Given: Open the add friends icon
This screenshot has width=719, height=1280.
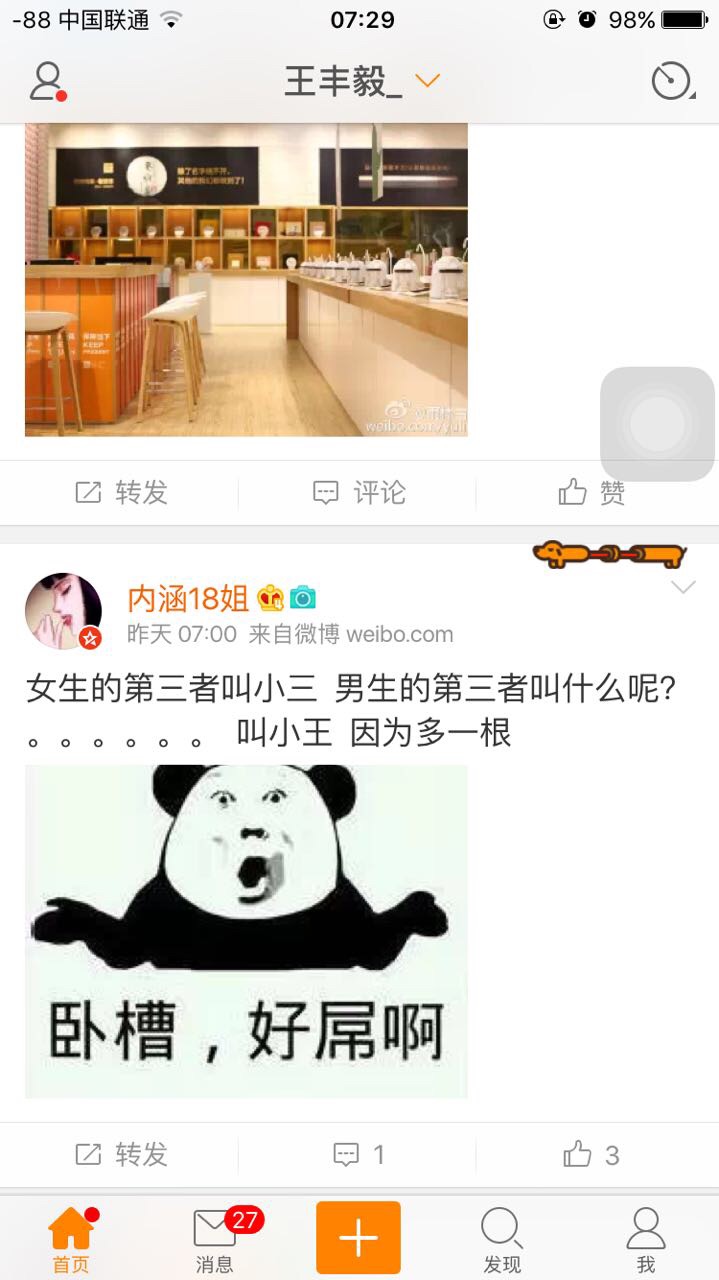Looking at the screenshot, I should pyautogui.click(x=47, y=82).
